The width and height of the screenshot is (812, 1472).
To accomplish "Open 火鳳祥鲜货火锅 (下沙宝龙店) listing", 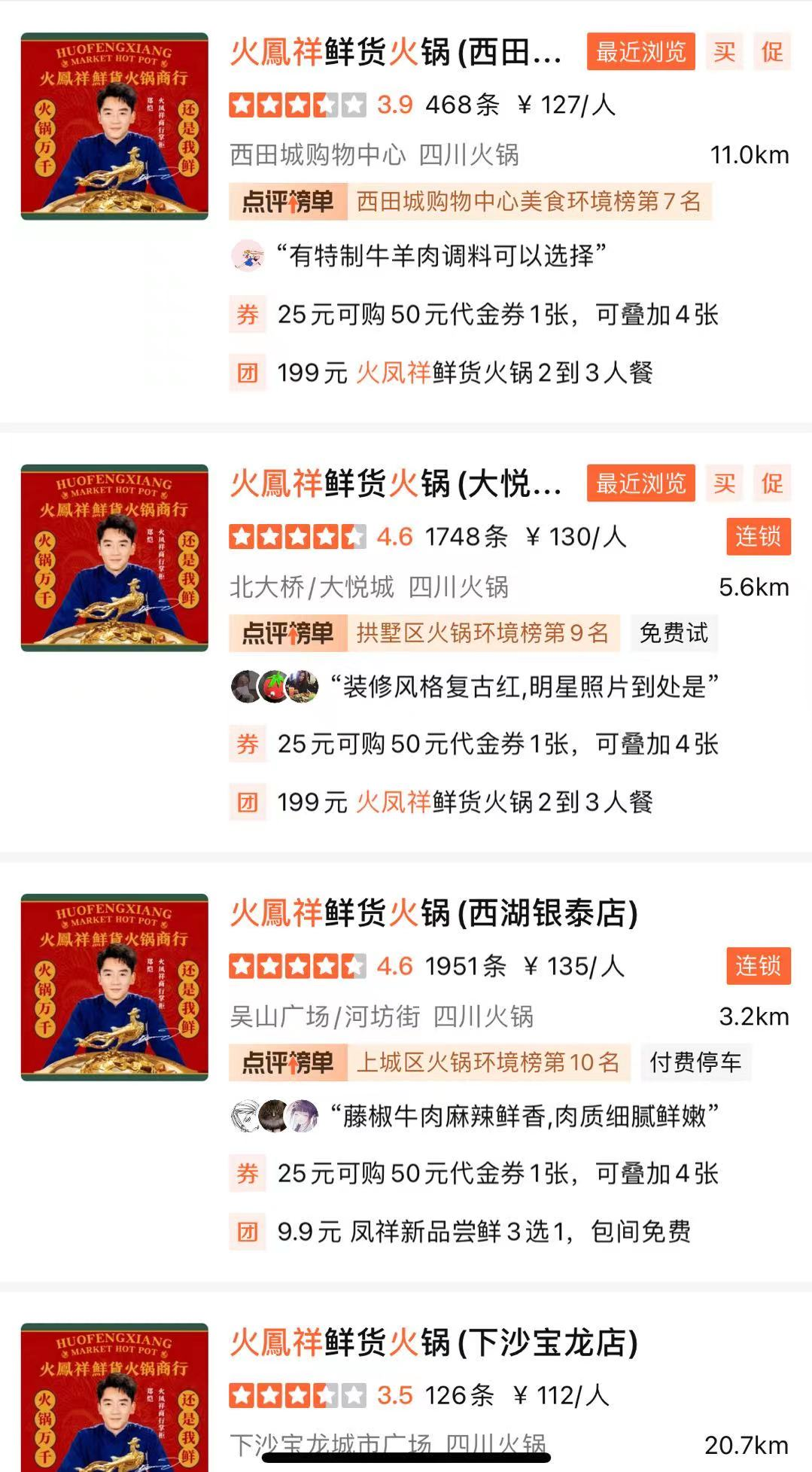I will click(433, 1342).
